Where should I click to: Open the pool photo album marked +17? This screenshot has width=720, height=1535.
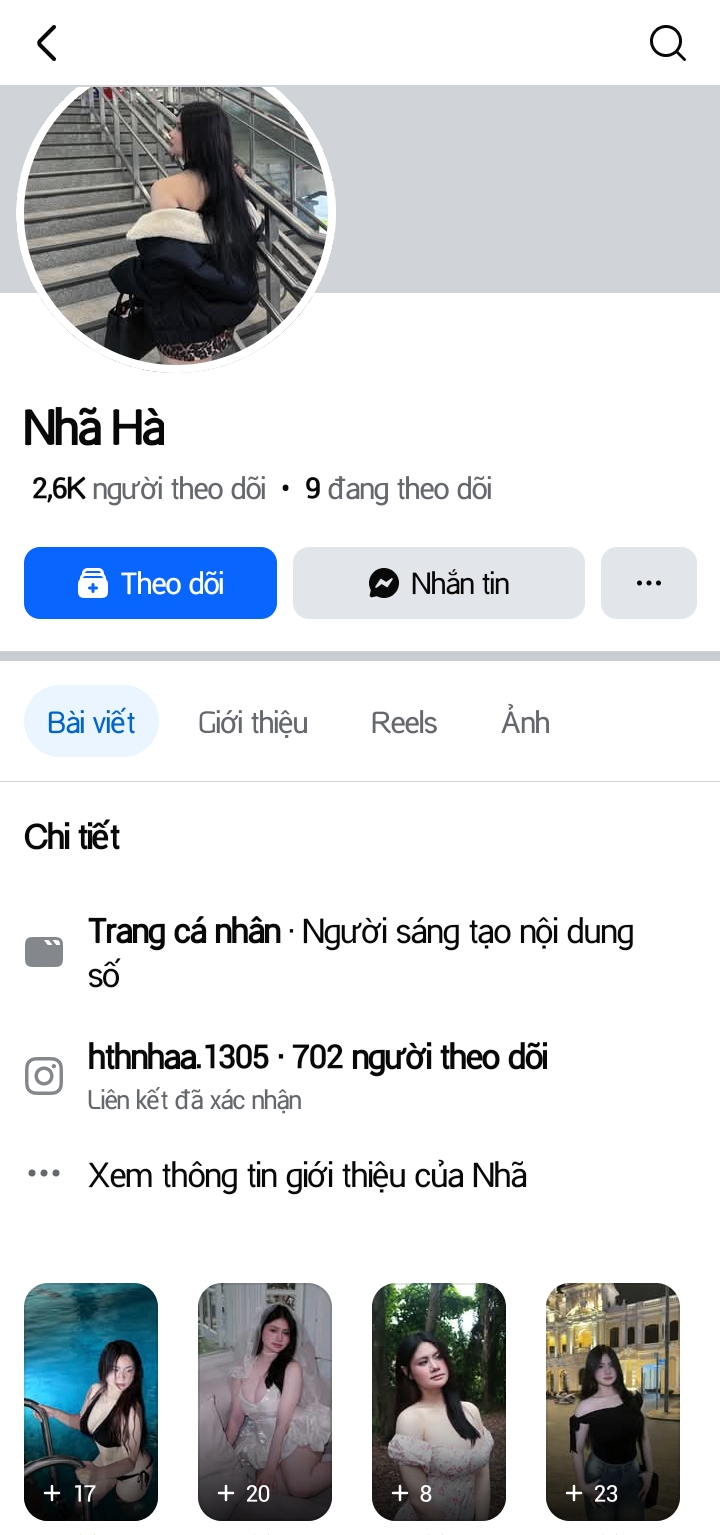coord(91,1400)
